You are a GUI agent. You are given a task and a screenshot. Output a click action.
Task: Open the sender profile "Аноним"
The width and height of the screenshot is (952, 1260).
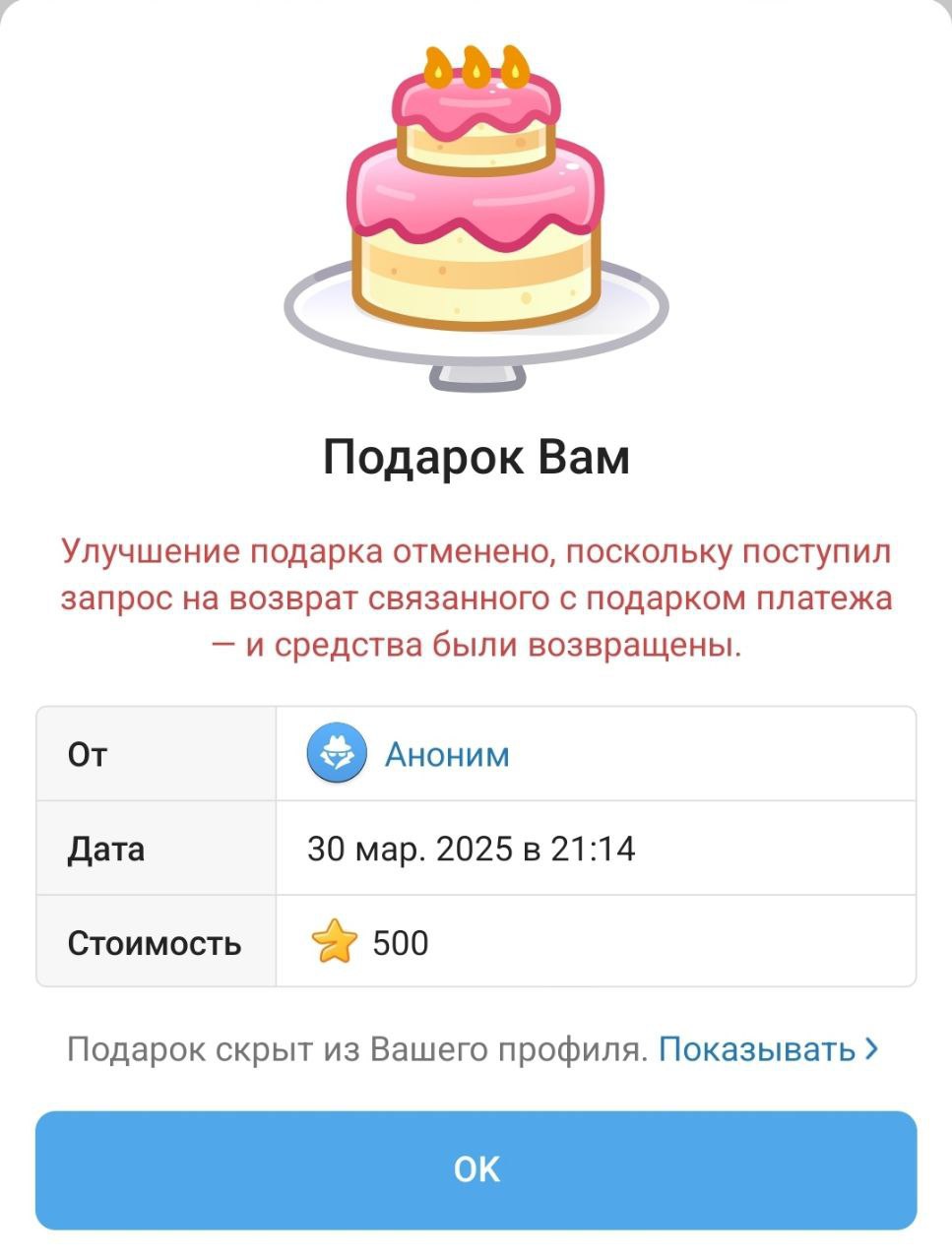click(446, 754)
